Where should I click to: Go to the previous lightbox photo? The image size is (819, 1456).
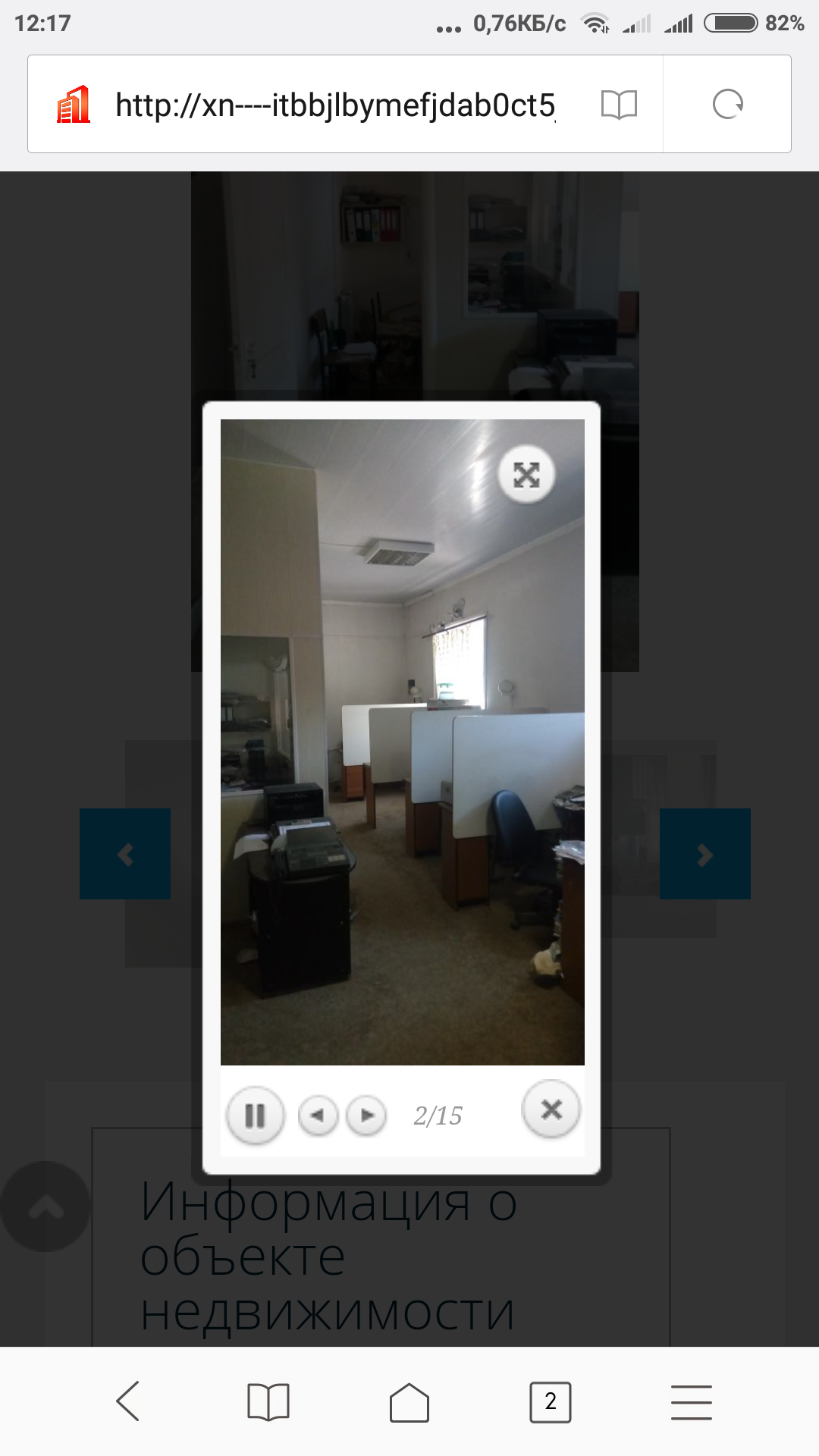[x=318, y=1116]
